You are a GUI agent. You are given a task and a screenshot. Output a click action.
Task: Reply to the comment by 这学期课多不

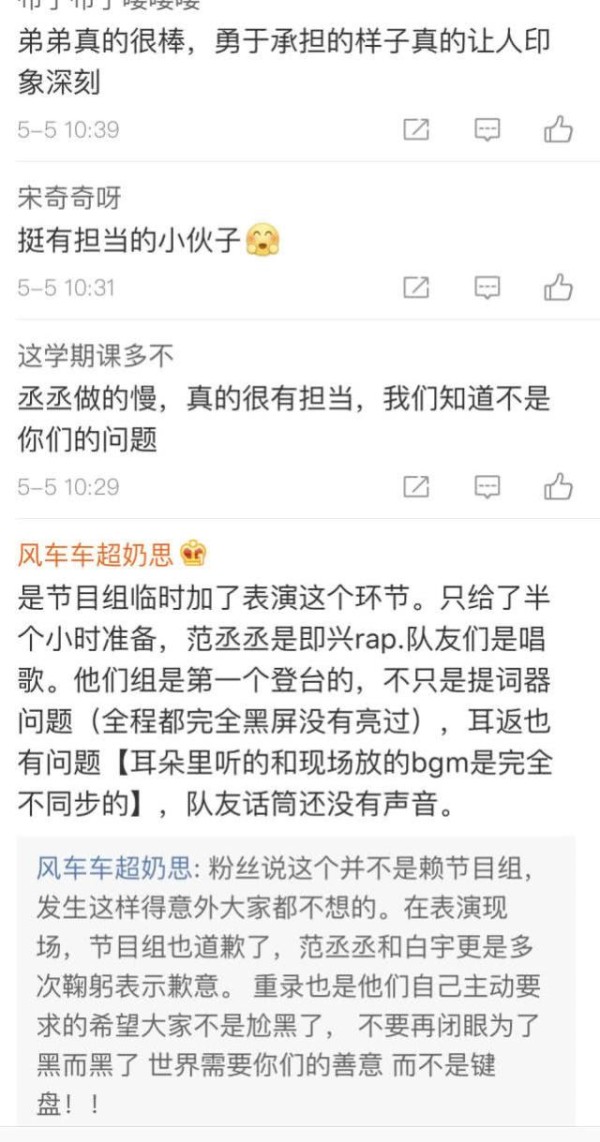point(487,487)
